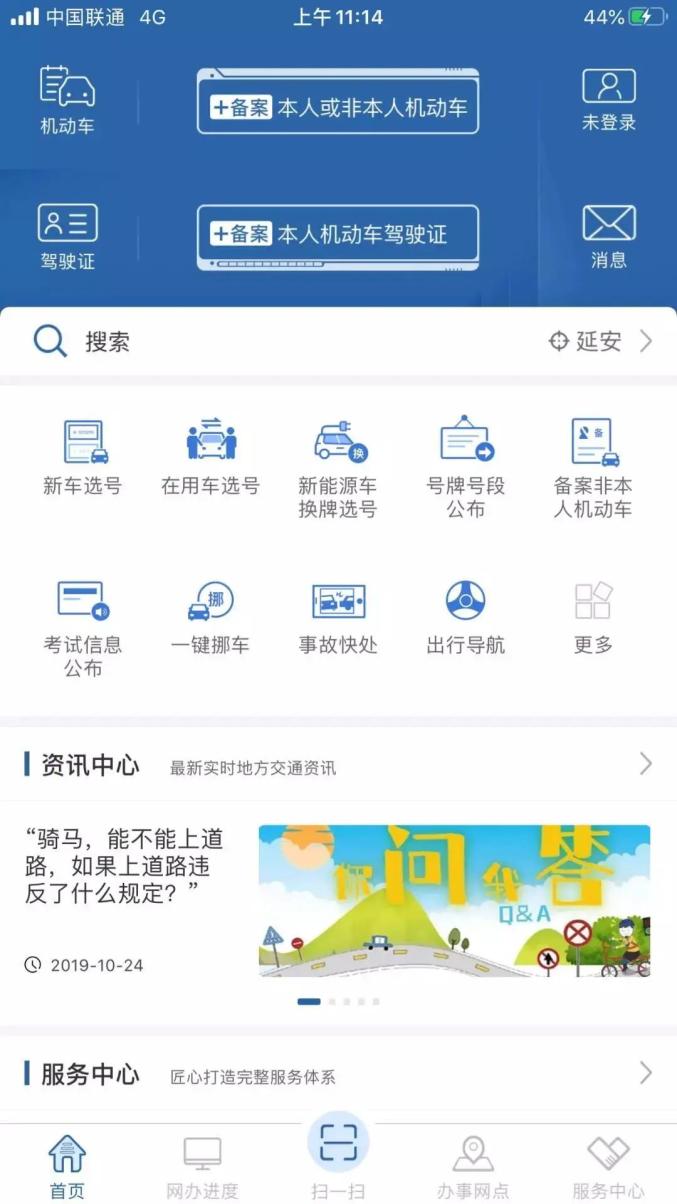This screenshot has width=677, height=1204.
Task: Open 号牌号段公布
Action: click(x=466, y=468)
